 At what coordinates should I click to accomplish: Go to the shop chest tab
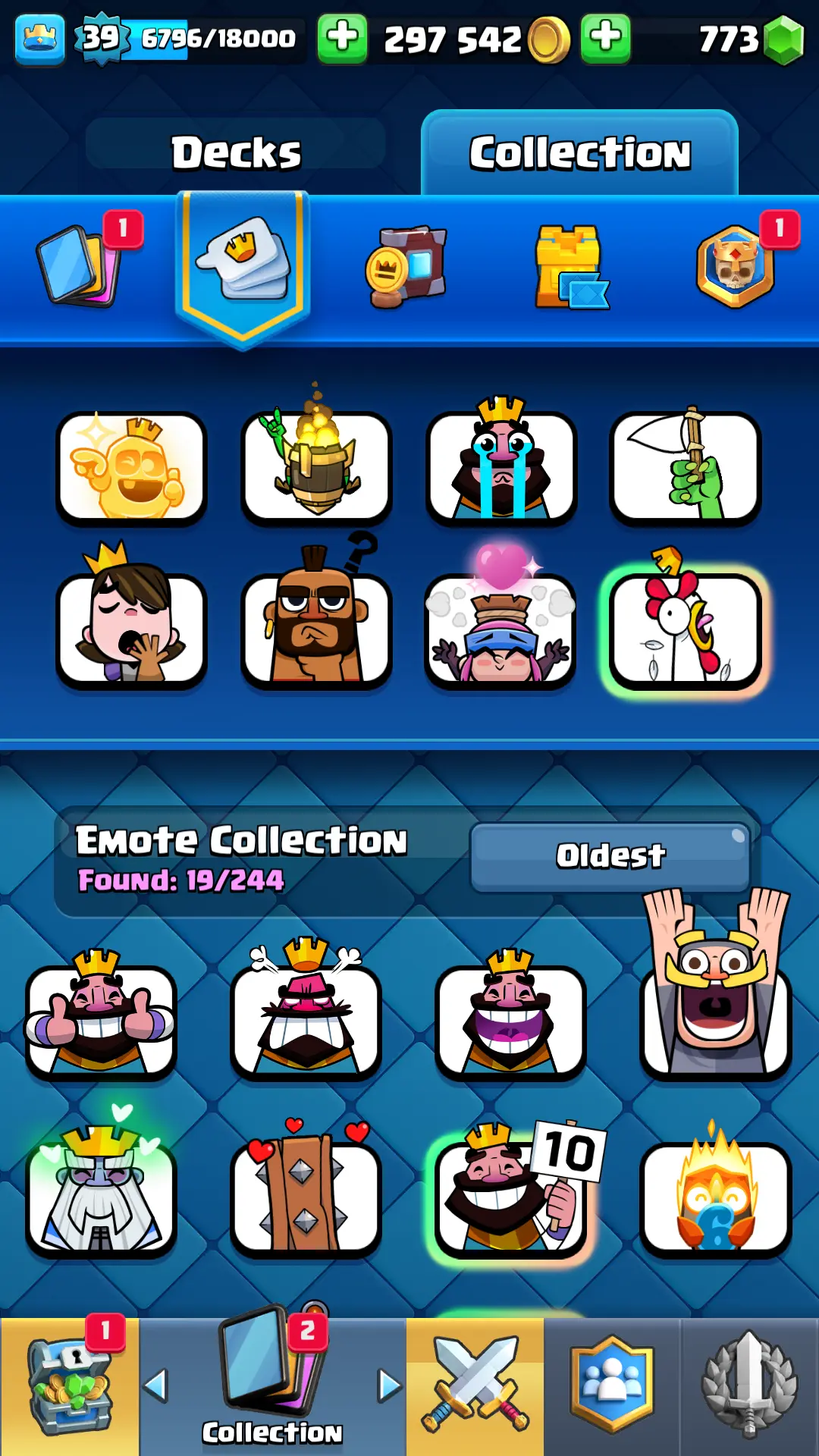click(x=69, y=1387)
